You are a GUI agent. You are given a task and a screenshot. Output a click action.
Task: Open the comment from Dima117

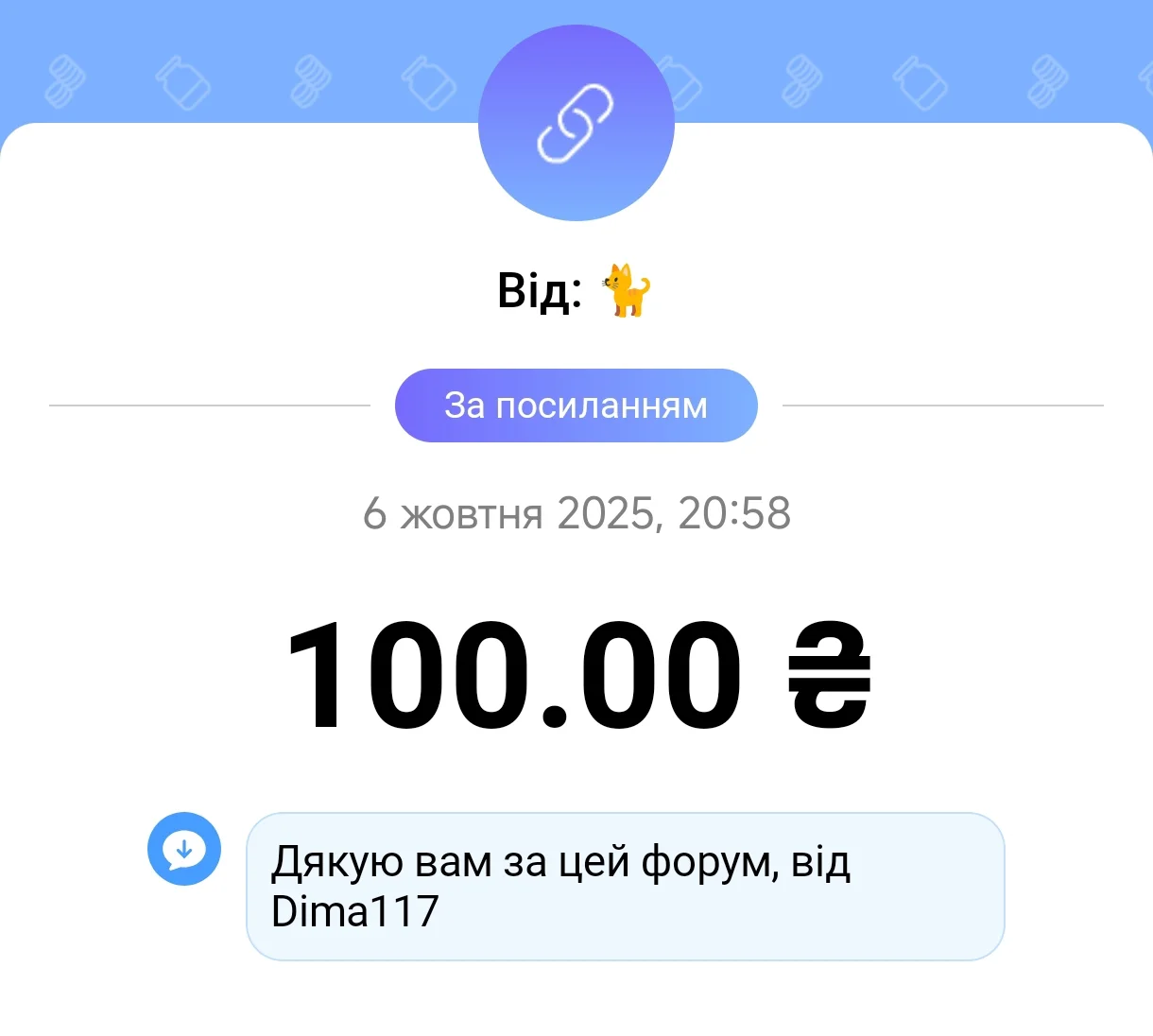pos(624,886)
